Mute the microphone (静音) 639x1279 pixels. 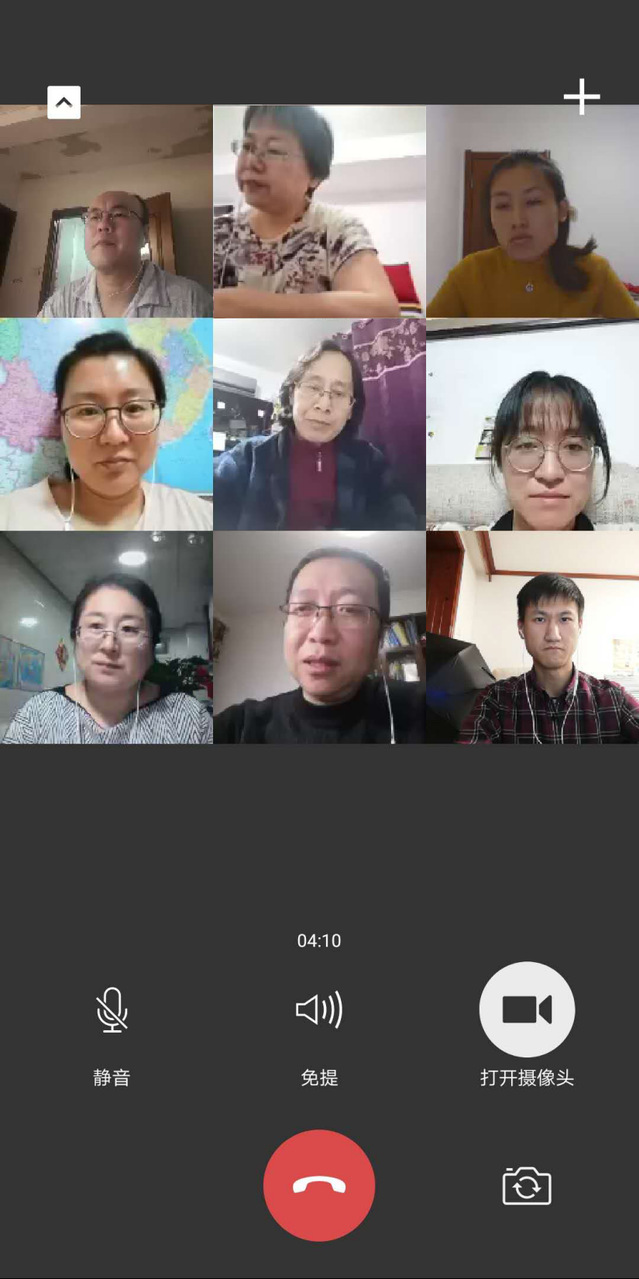(x=112, y=1010)
